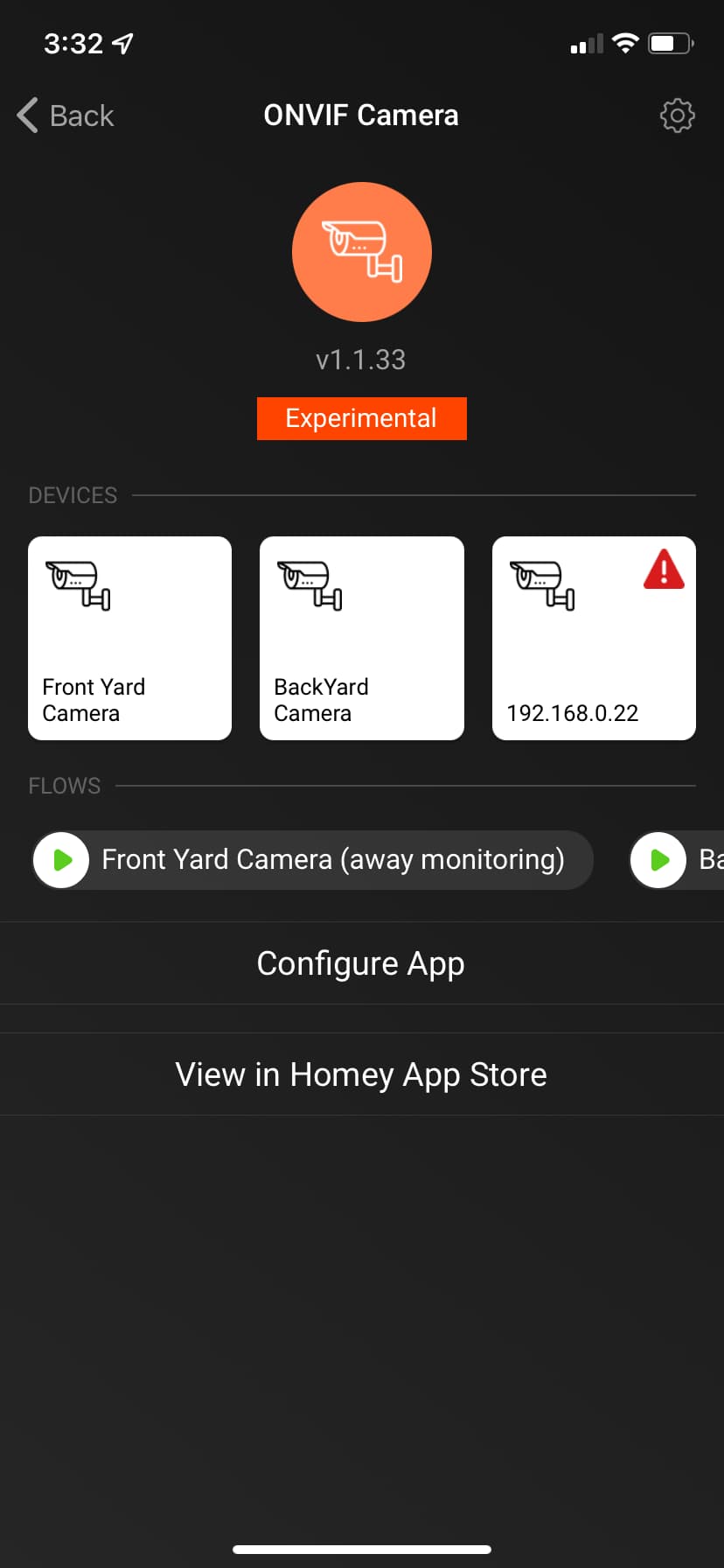Open Front Yard Camera (away monitoring) flow
Image resolution: width=724 pixels, height=1568 pixels.
coord(331,859)
